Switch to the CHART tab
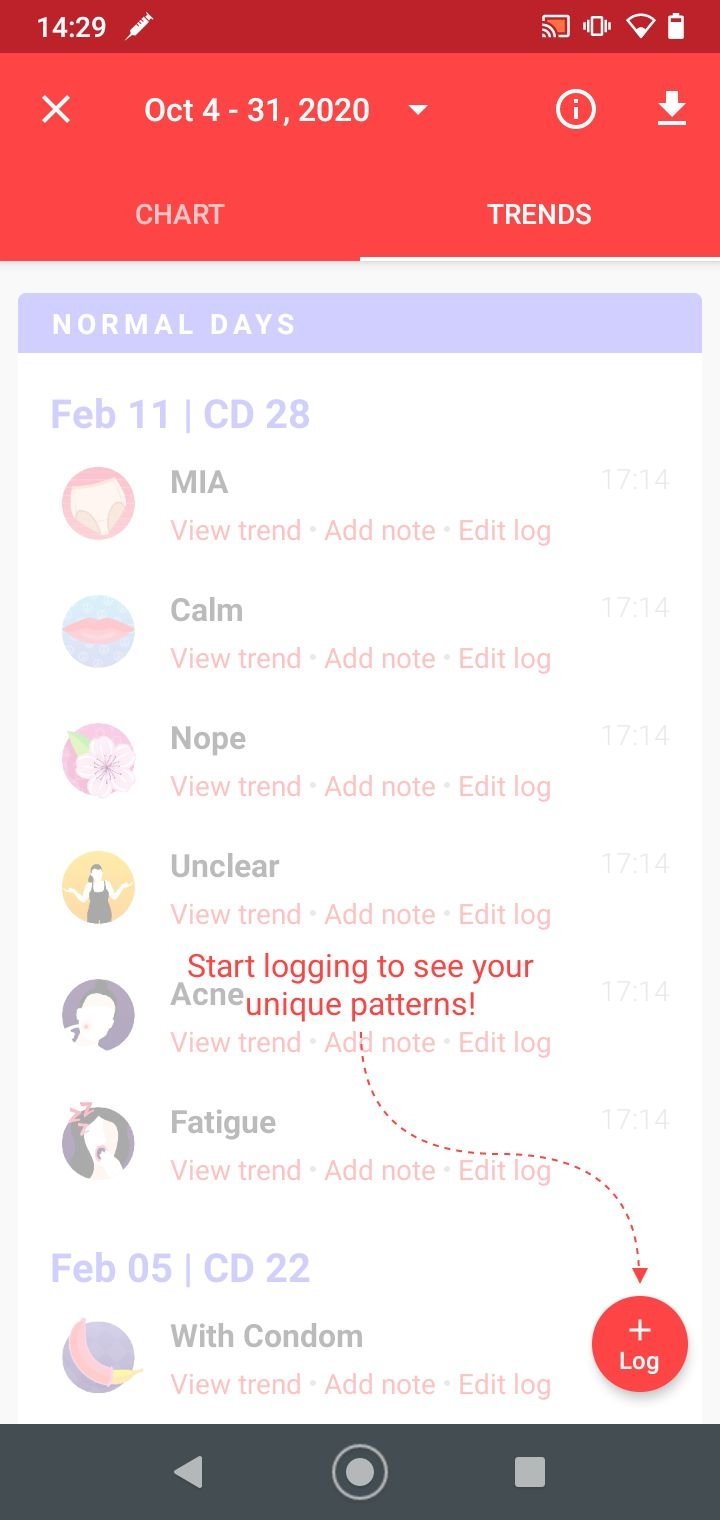The width and height of the screenshot is (720, 1520). point(180,214)
